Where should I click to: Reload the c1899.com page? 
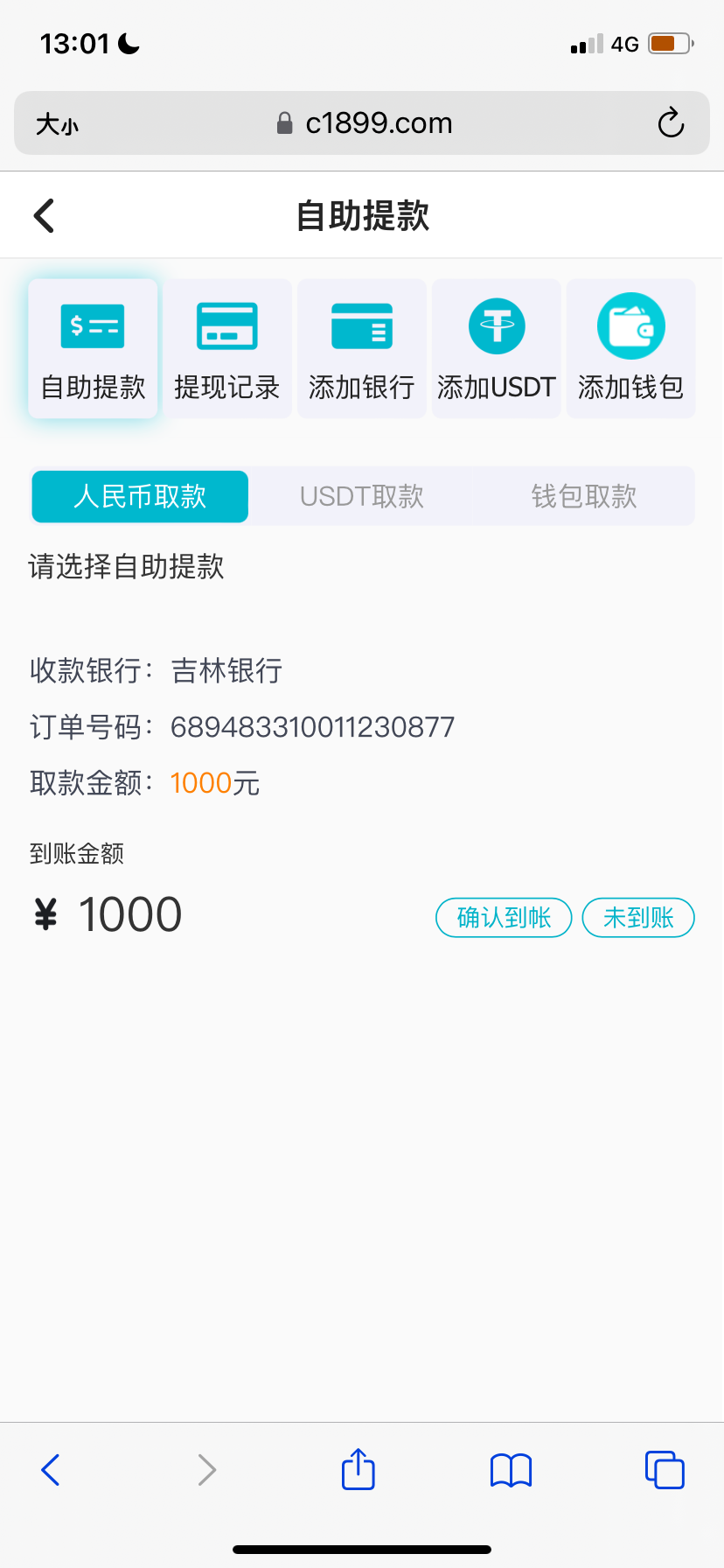point(671,123)
